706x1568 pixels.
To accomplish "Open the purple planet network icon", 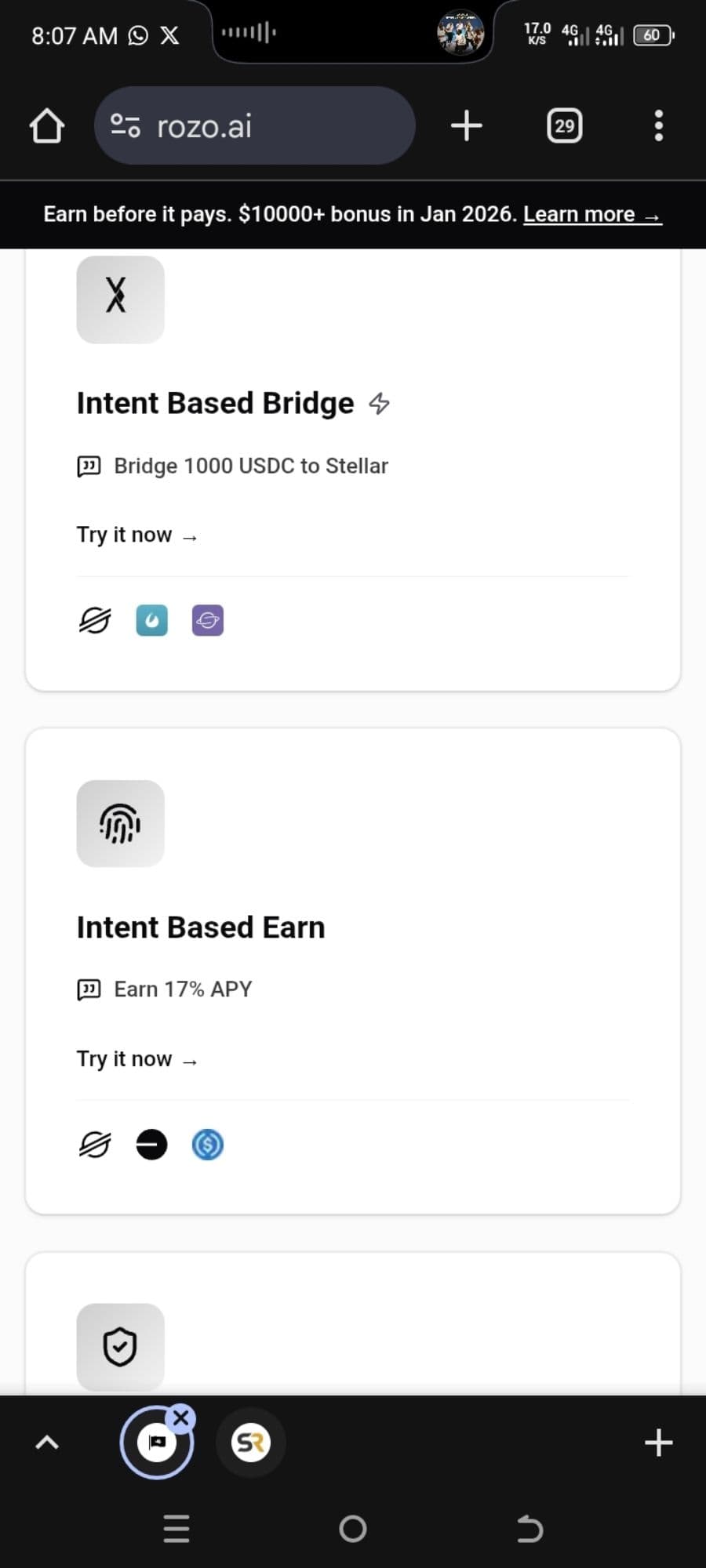I will pyautogui.click(x=207, y=619).
